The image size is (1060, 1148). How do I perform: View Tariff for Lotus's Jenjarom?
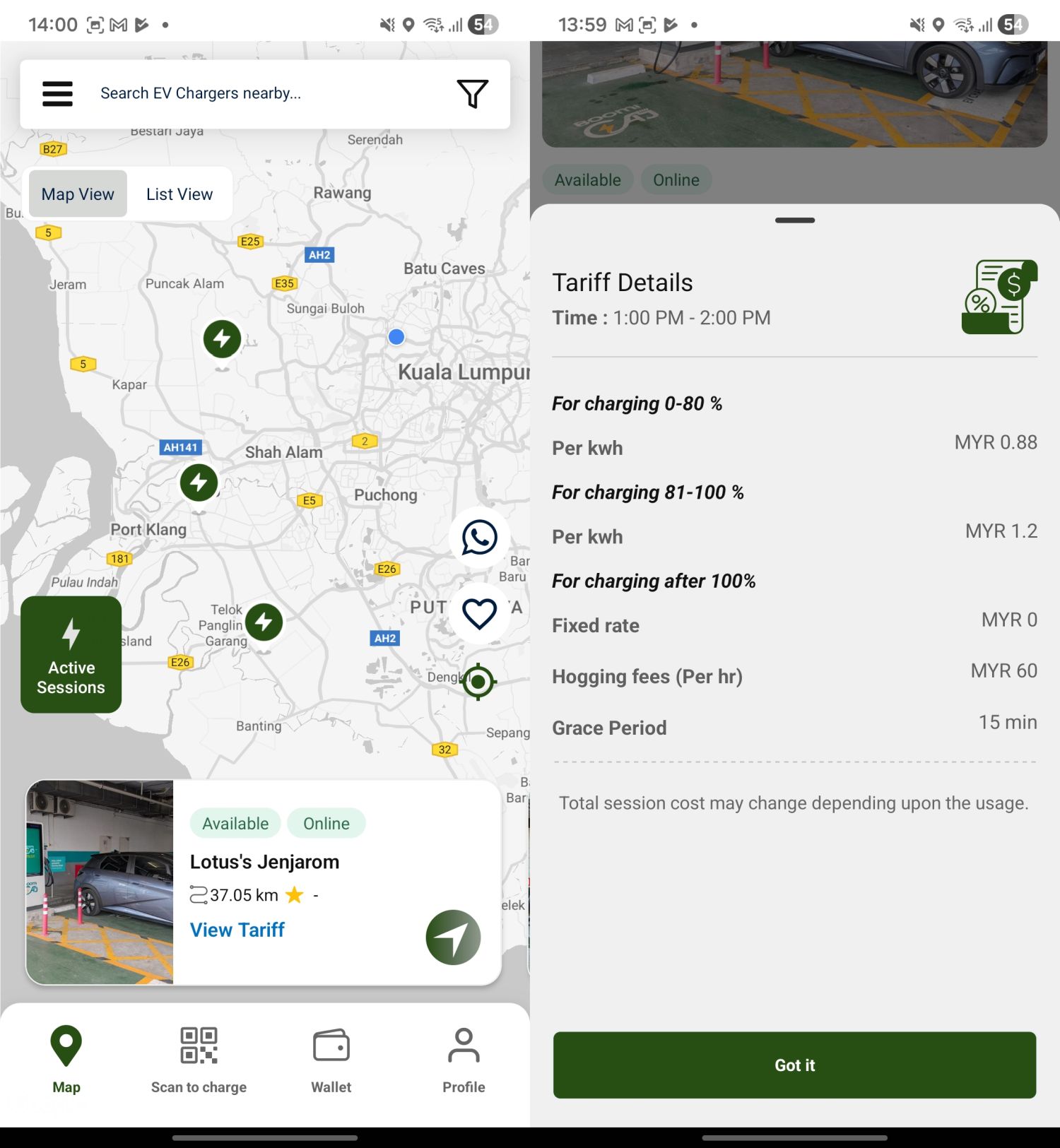pos(237,930)
